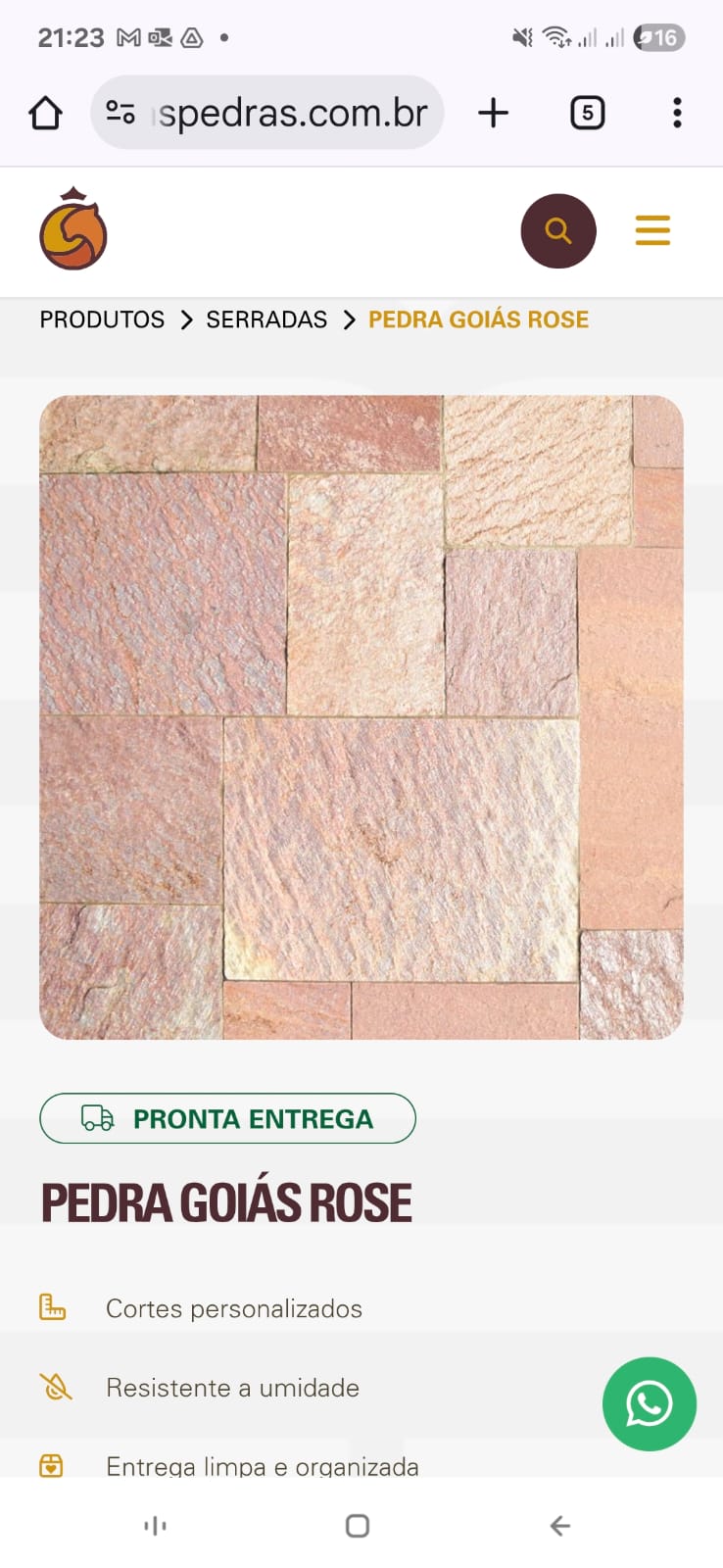
Task: Tap the system back button
Action: point(559,1525)
